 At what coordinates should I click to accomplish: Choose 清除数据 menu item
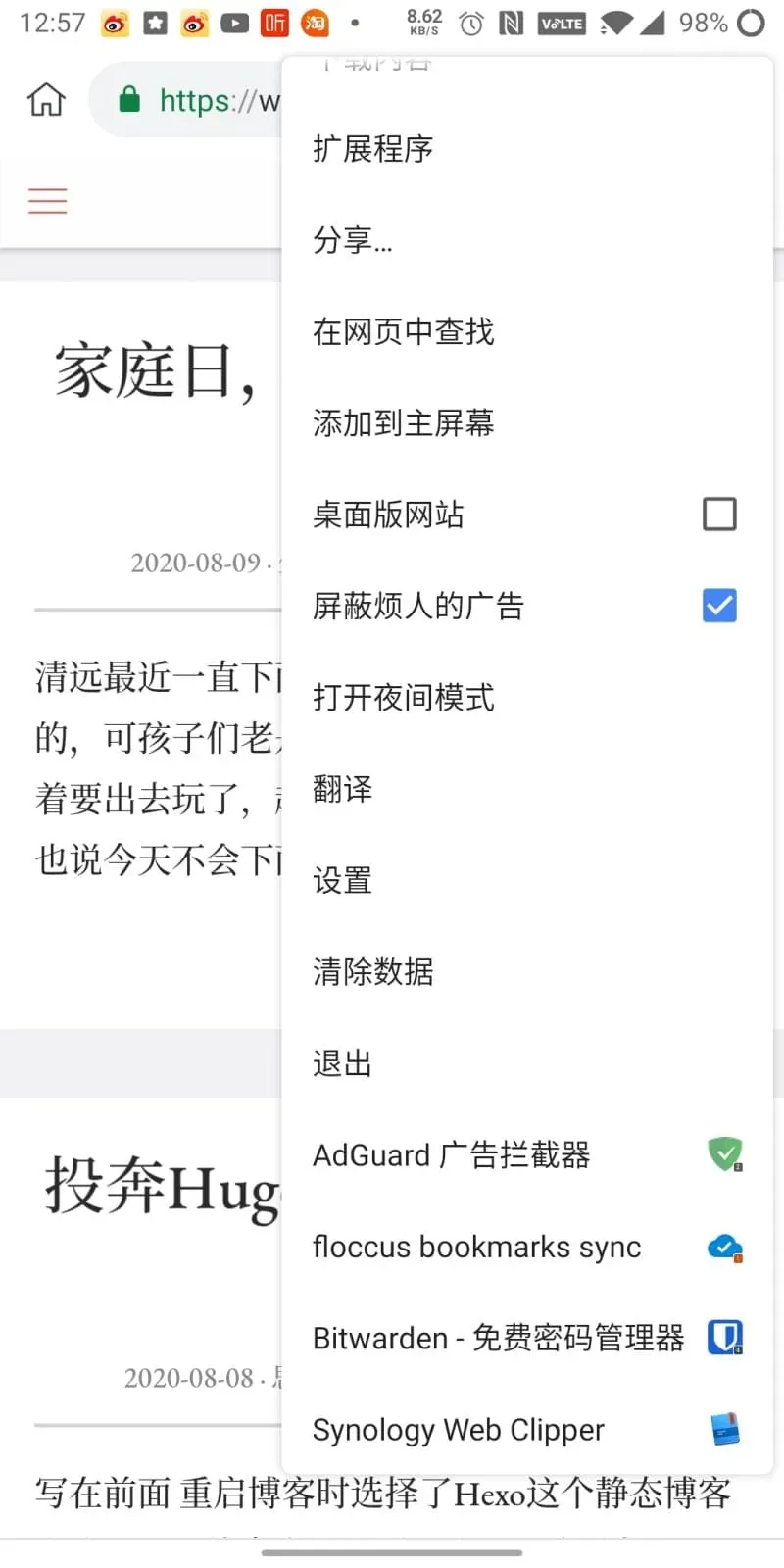pyautogui.click(x=372, y=972)
